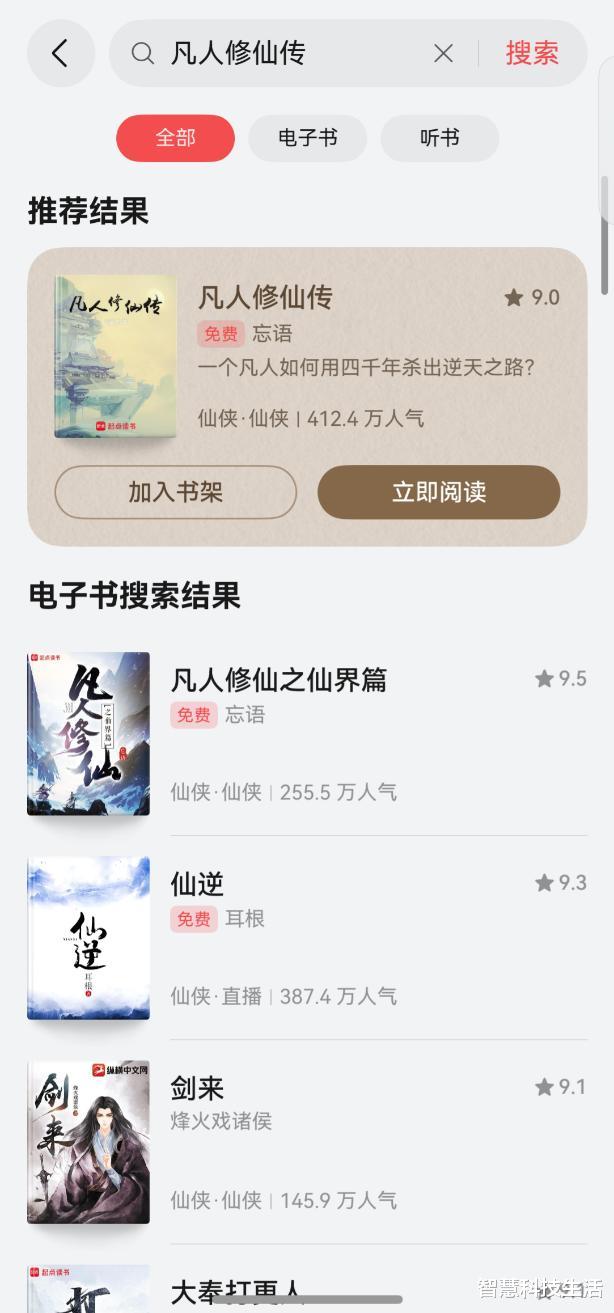
Task: Edit the search field 凡人修仙传
Action: point(290,53)
